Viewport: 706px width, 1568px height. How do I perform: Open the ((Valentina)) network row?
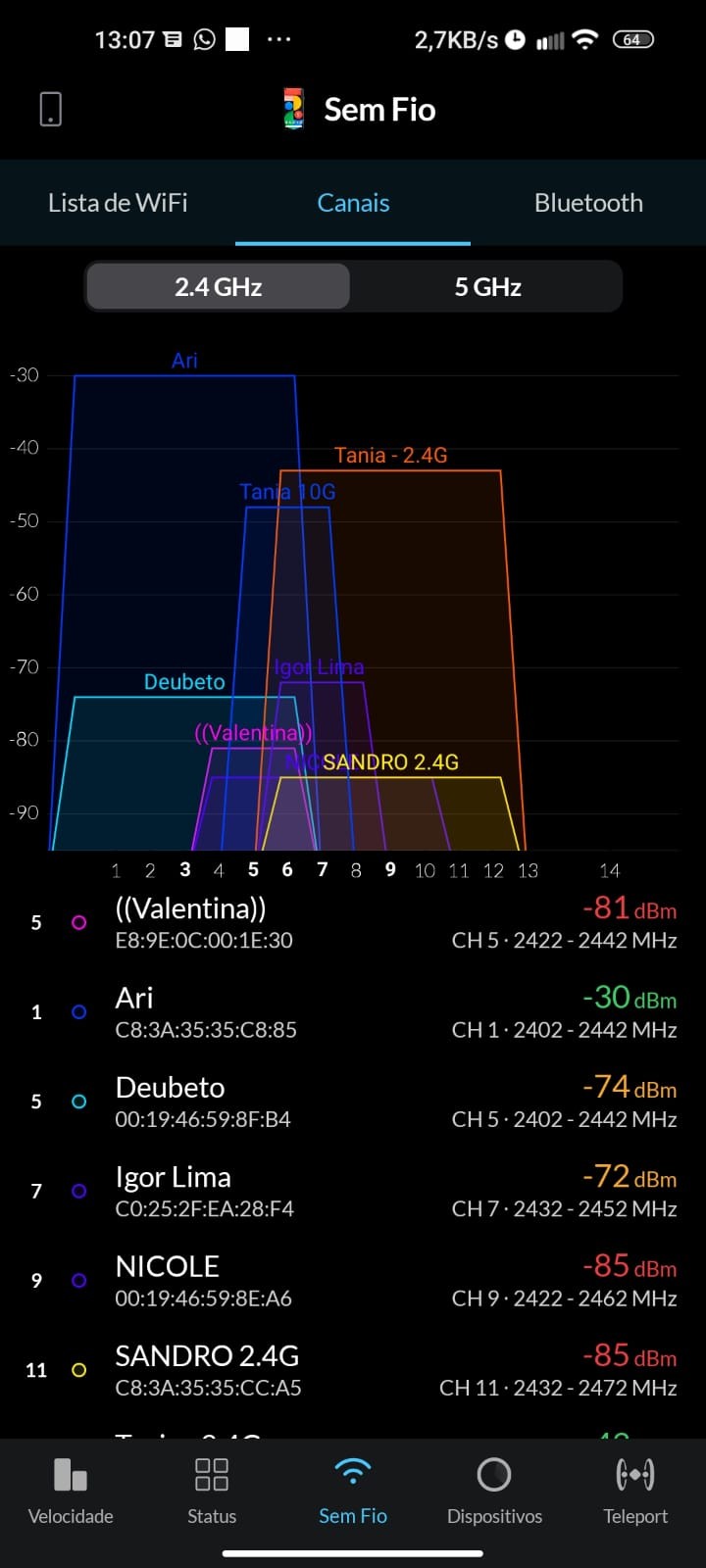(353, 922)
